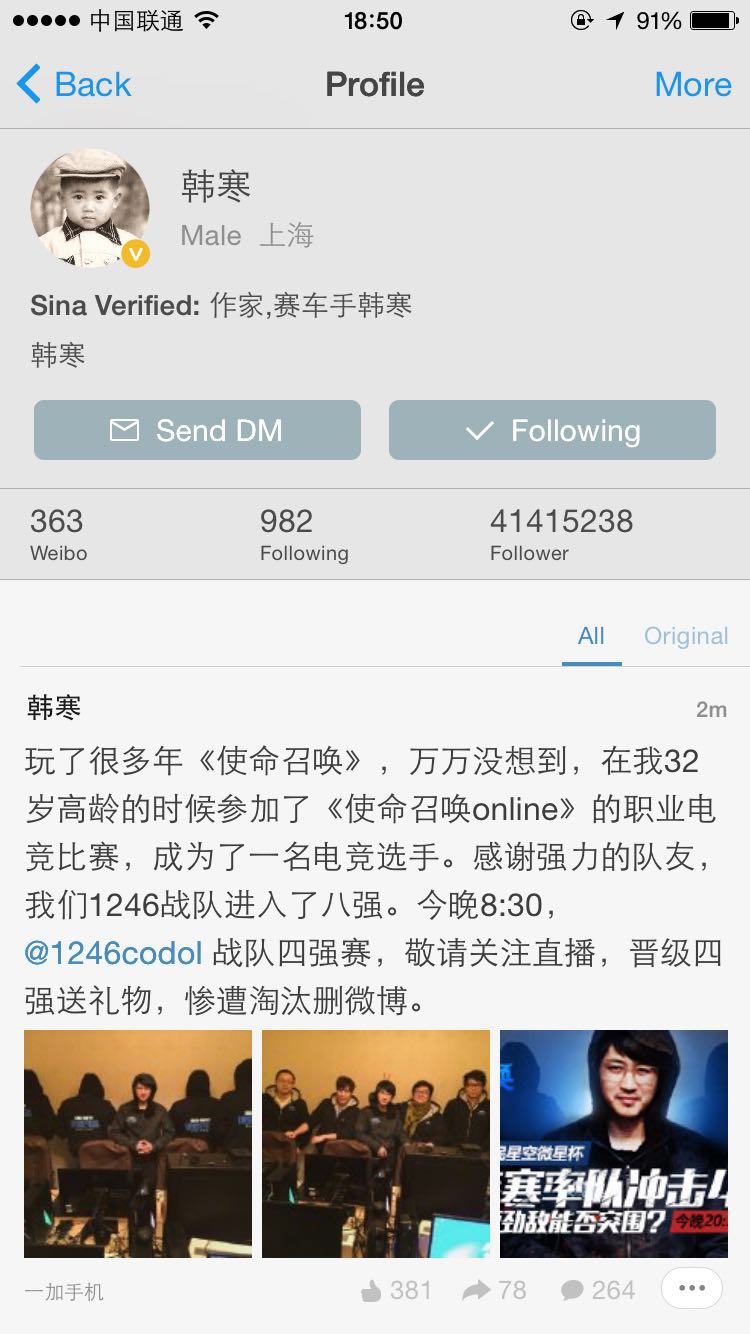
Task: Open the More menu
Action: click(x=693, y=85)
